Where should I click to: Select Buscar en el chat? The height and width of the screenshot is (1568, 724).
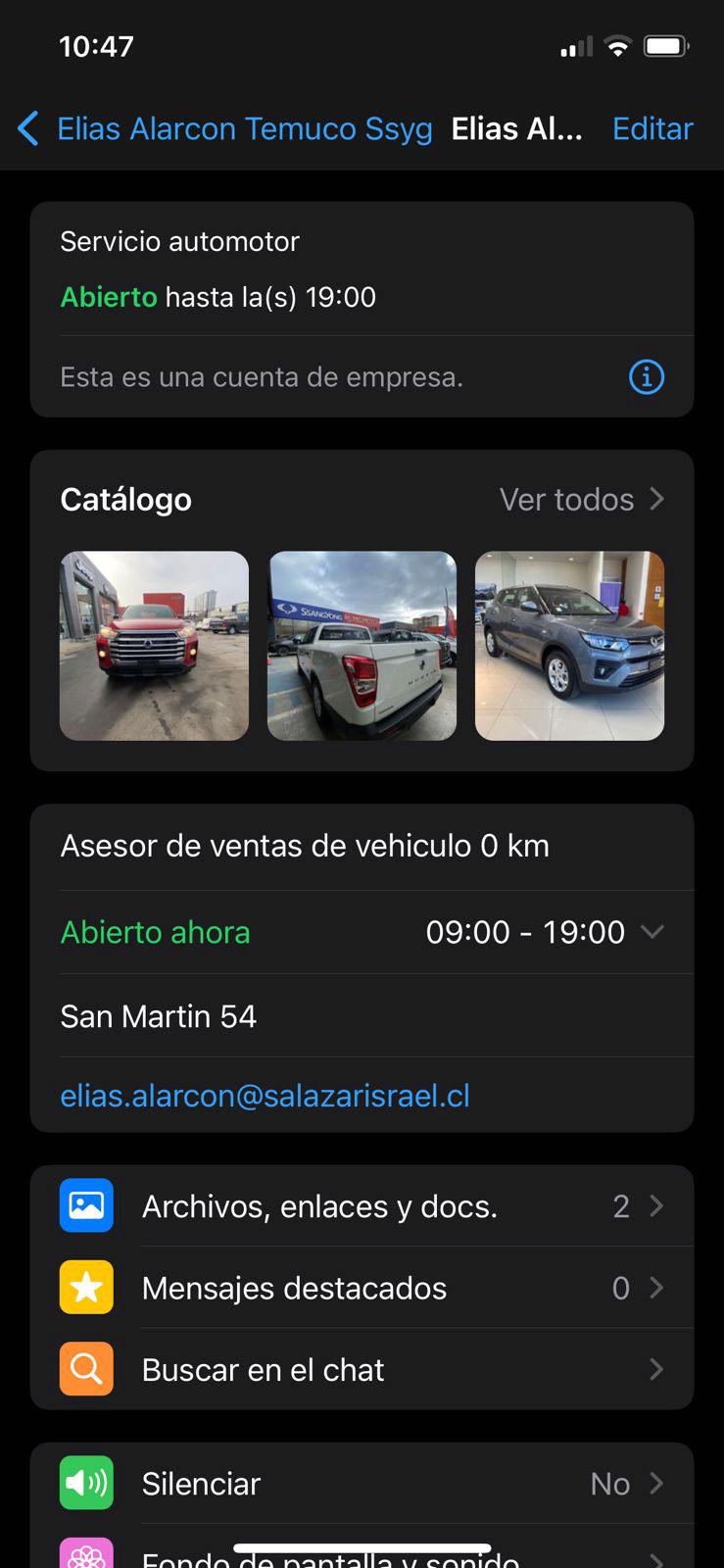(x=362, y=1370)
